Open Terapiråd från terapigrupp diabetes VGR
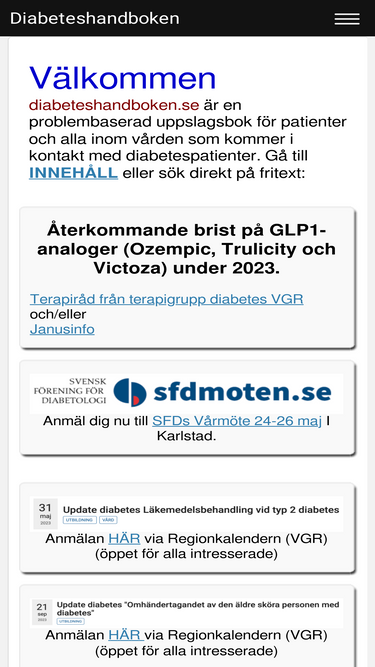Viewport: 375px width, 667px height. 166,299
